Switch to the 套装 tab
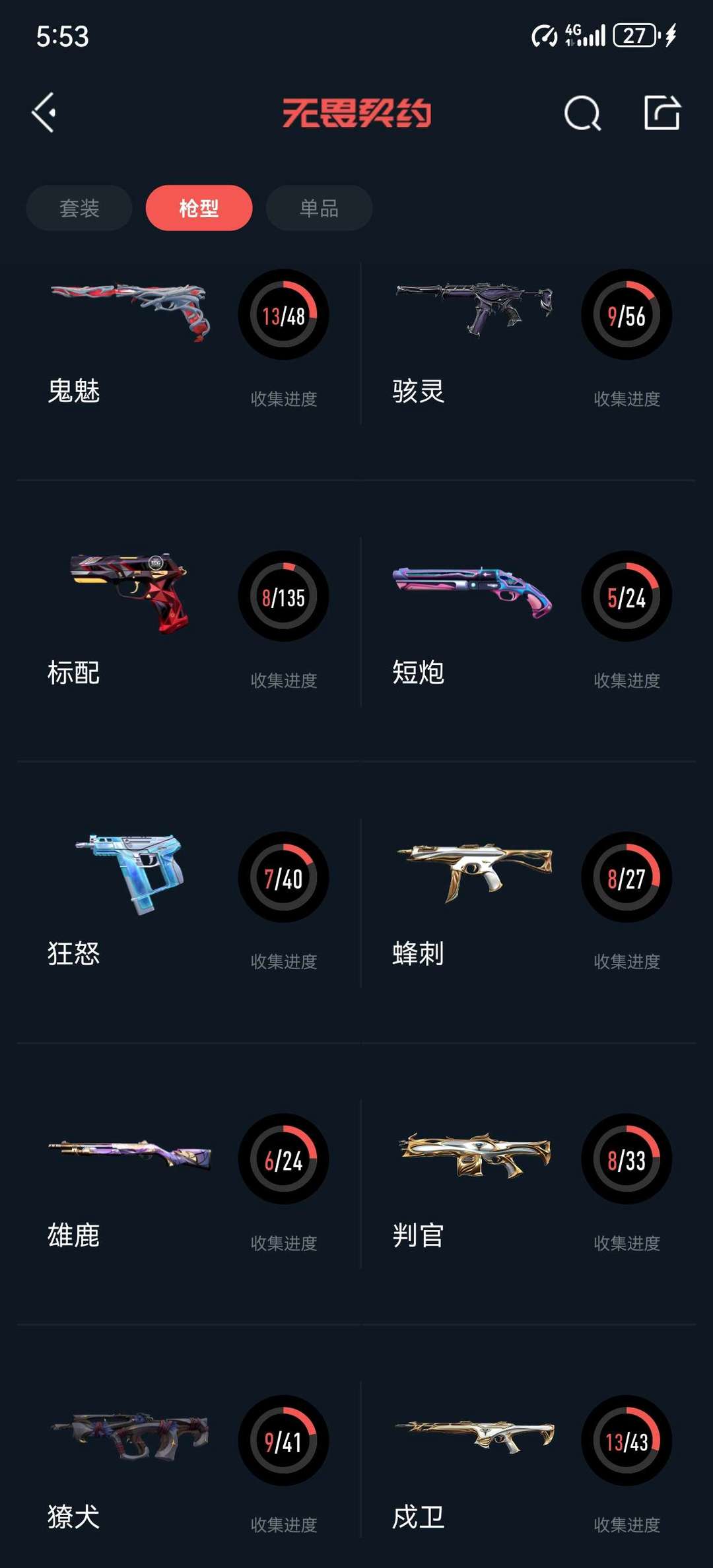 pos(79,208)
